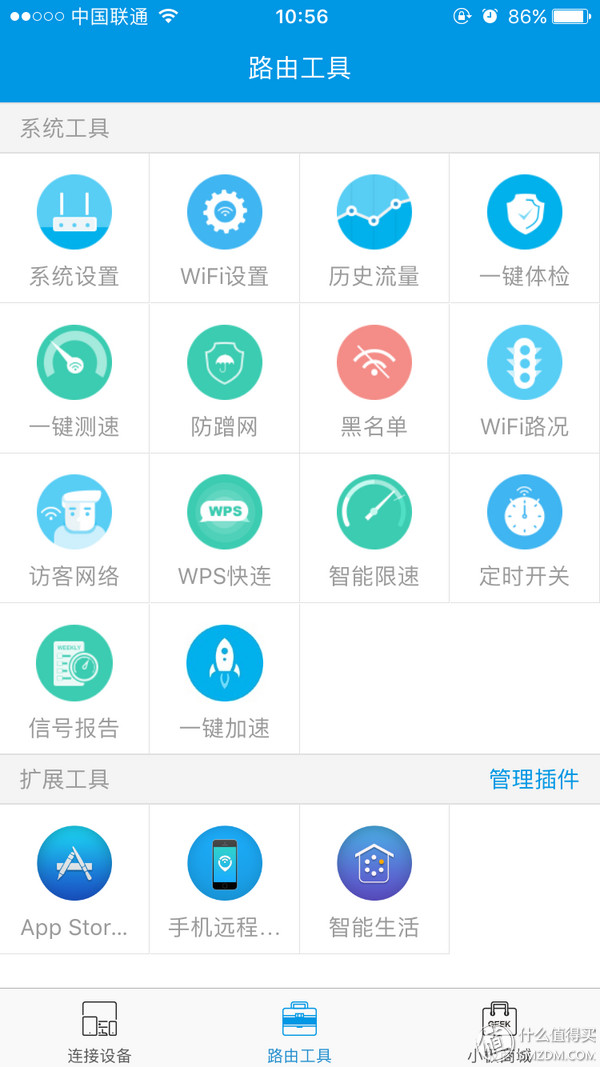The width and height of the screenshot is (600, 1067).
Task: Tap 一键加速 to boost speed
Action: [x=224, y=679]
